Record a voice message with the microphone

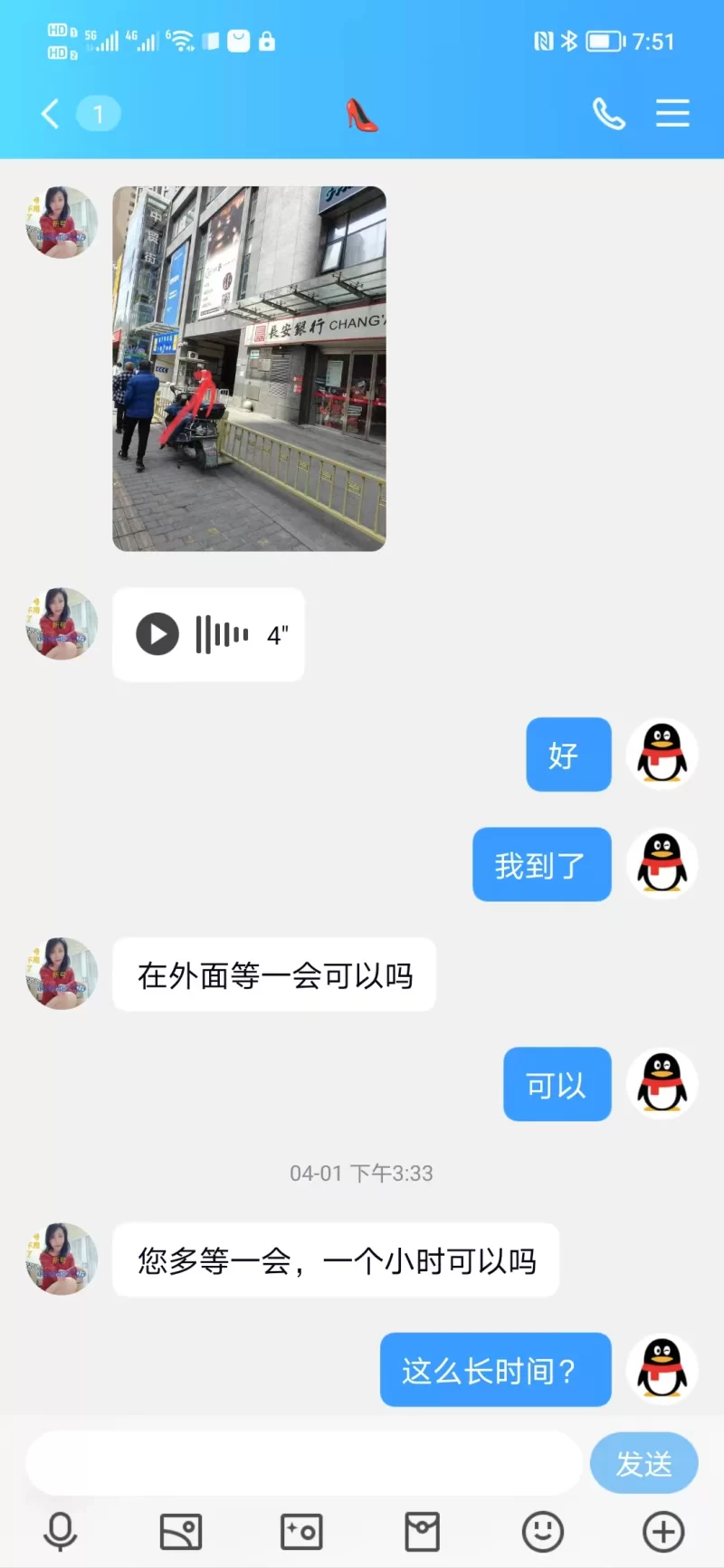tap(61, 1532)
